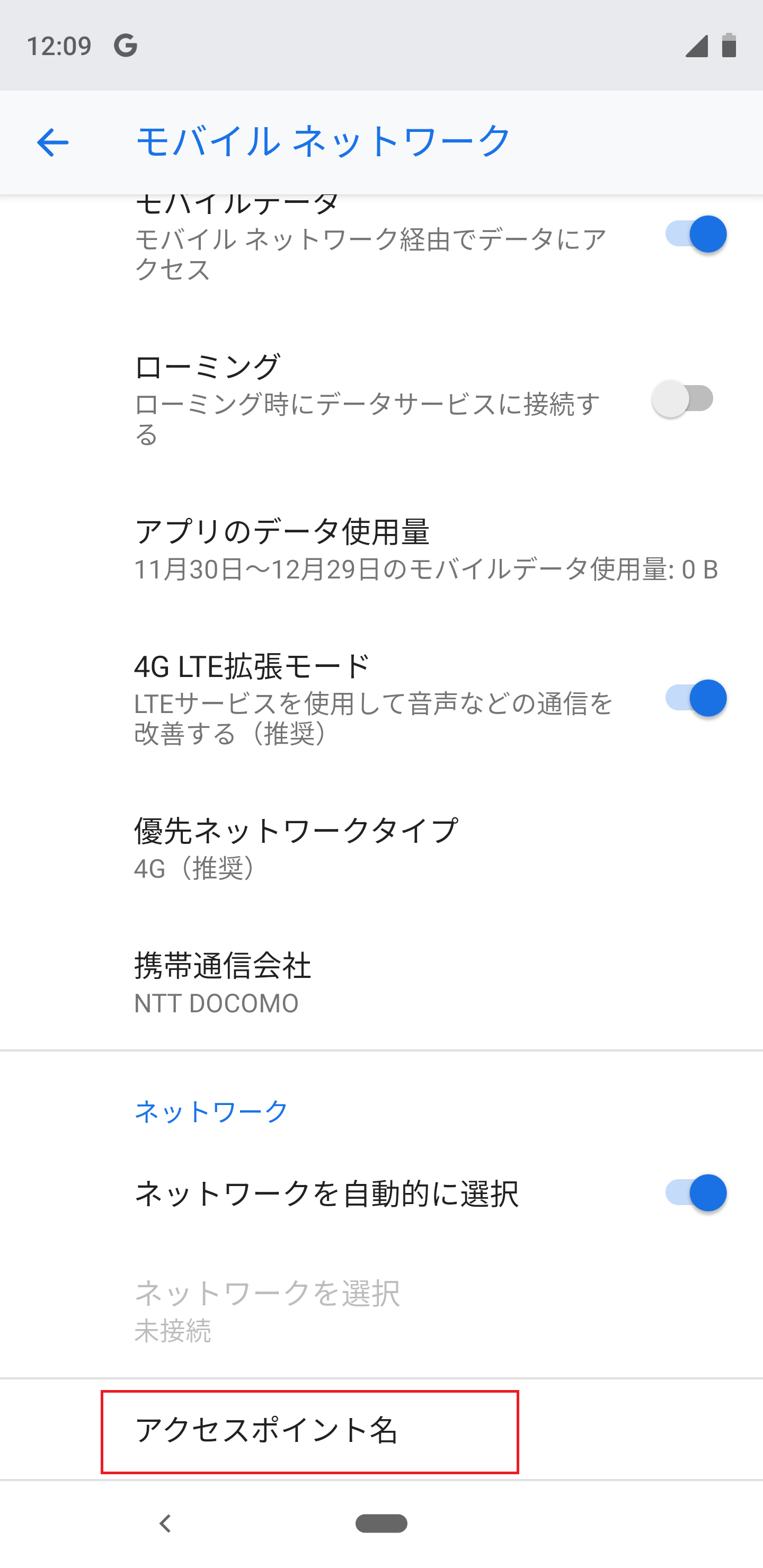Image resolution: width=763 pixels, height=1568 pixels.
Task: Click the G status bar icon
Action: coord(126,44)
